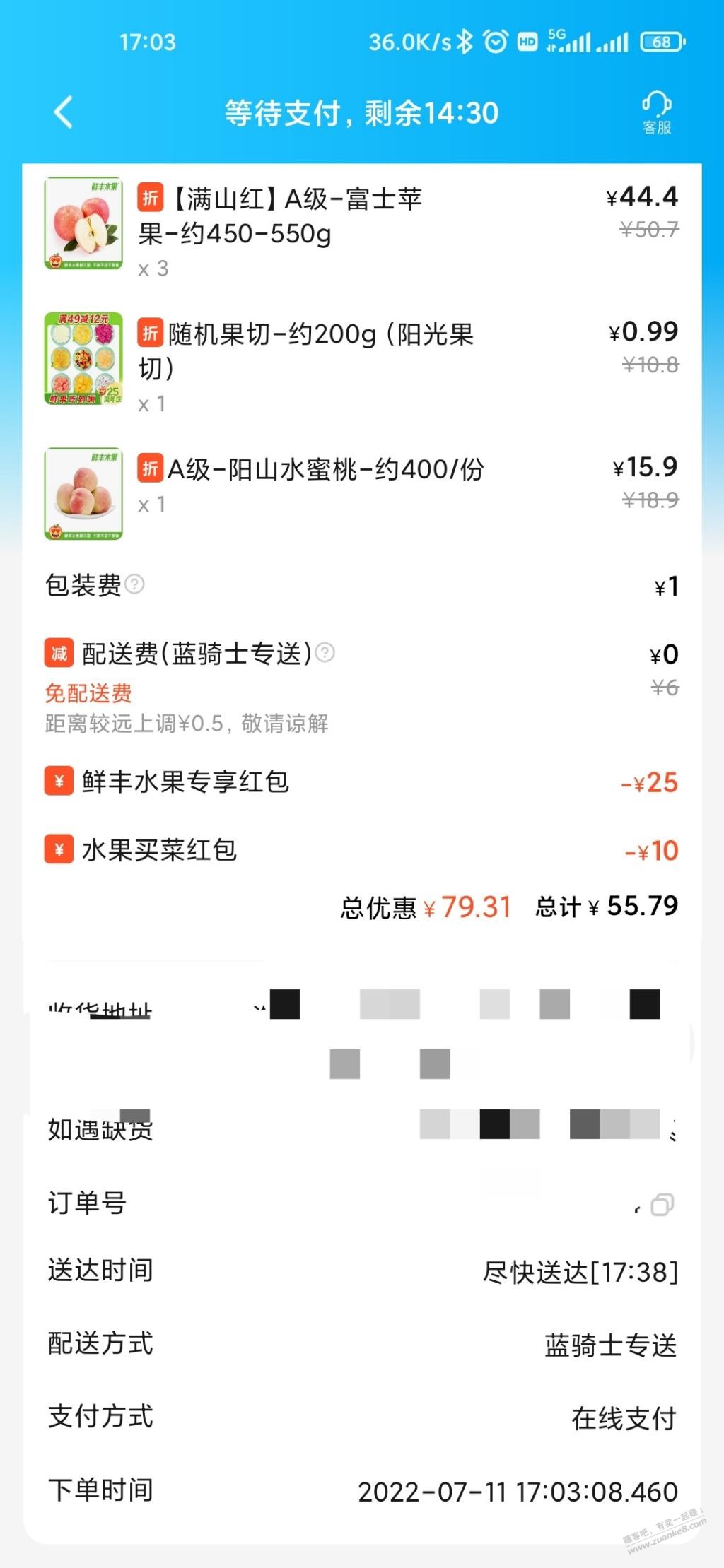Show 包装费 help info icon

coord(134,584)
